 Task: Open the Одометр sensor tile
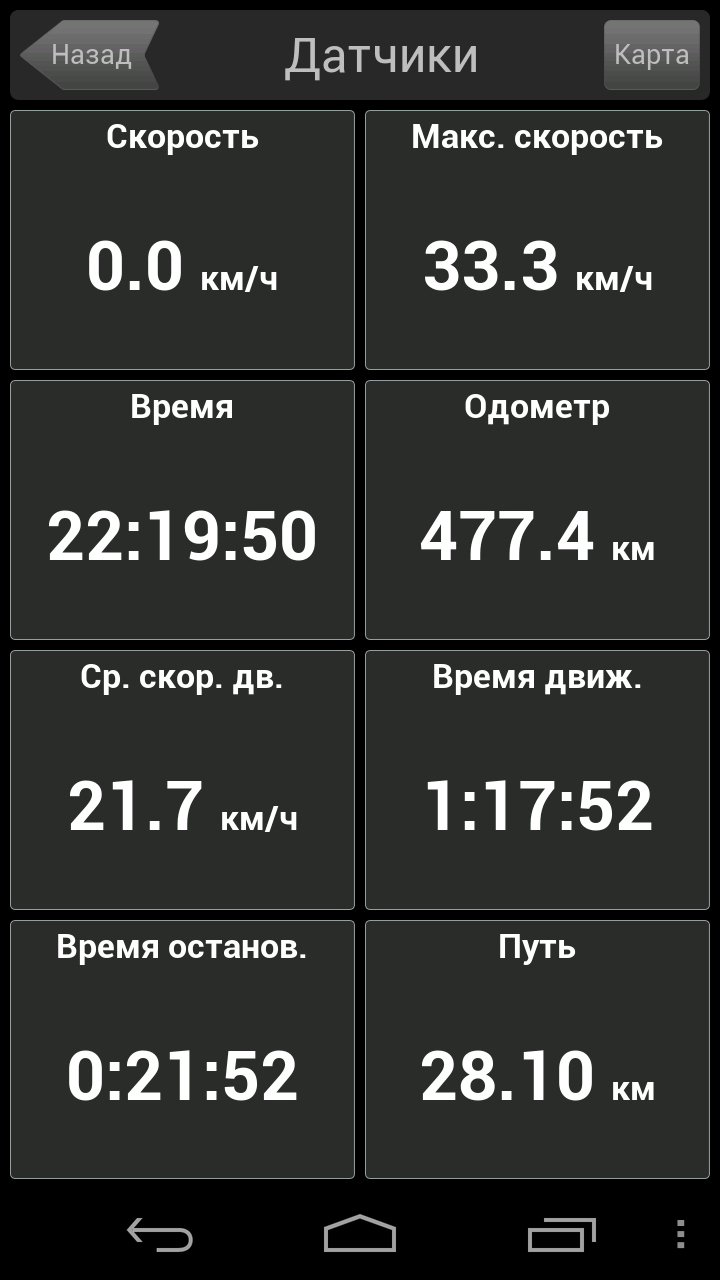[537, 510]
